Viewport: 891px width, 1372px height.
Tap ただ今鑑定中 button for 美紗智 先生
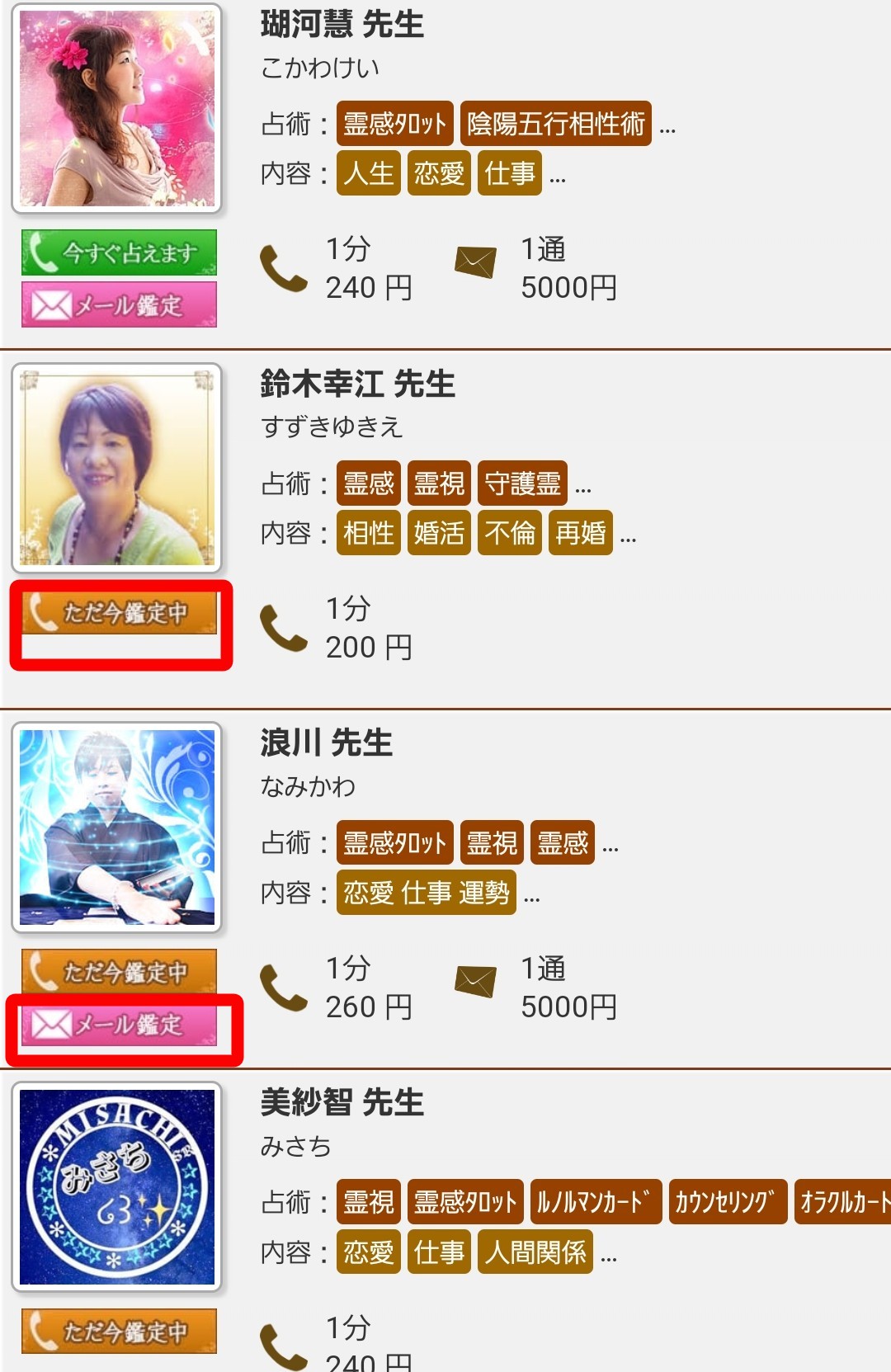coord(119,1331)
